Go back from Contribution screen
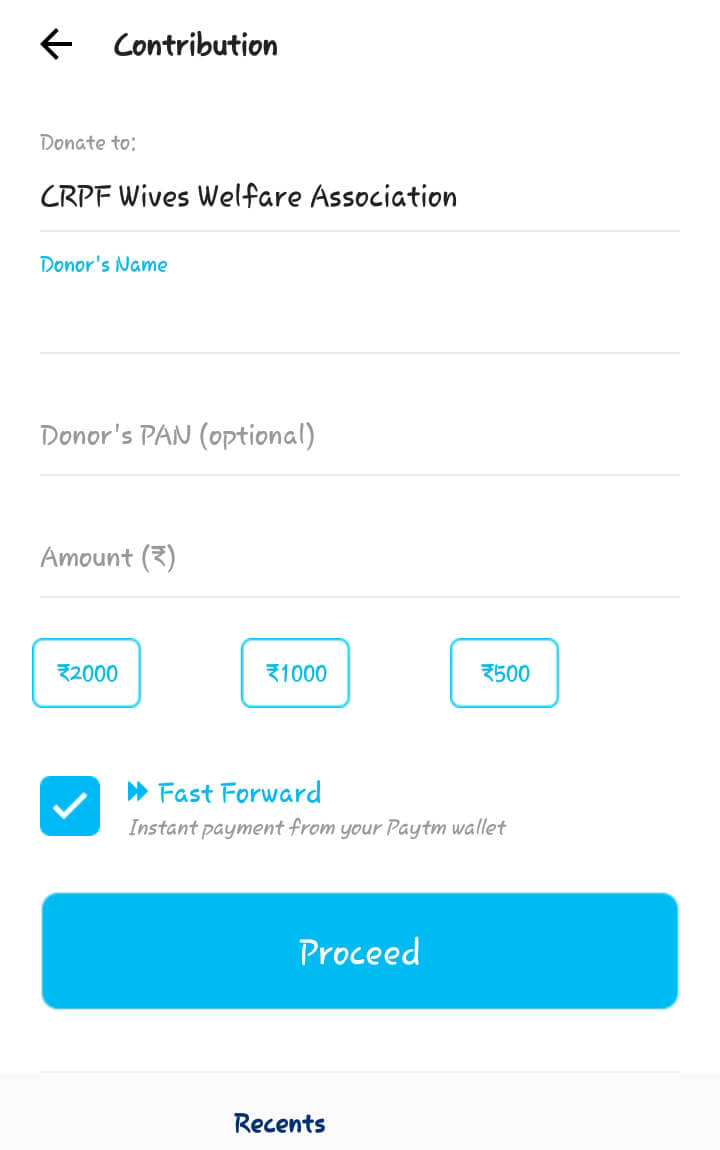The width and height of the screenshot is (720, 1150). [56, 44]
